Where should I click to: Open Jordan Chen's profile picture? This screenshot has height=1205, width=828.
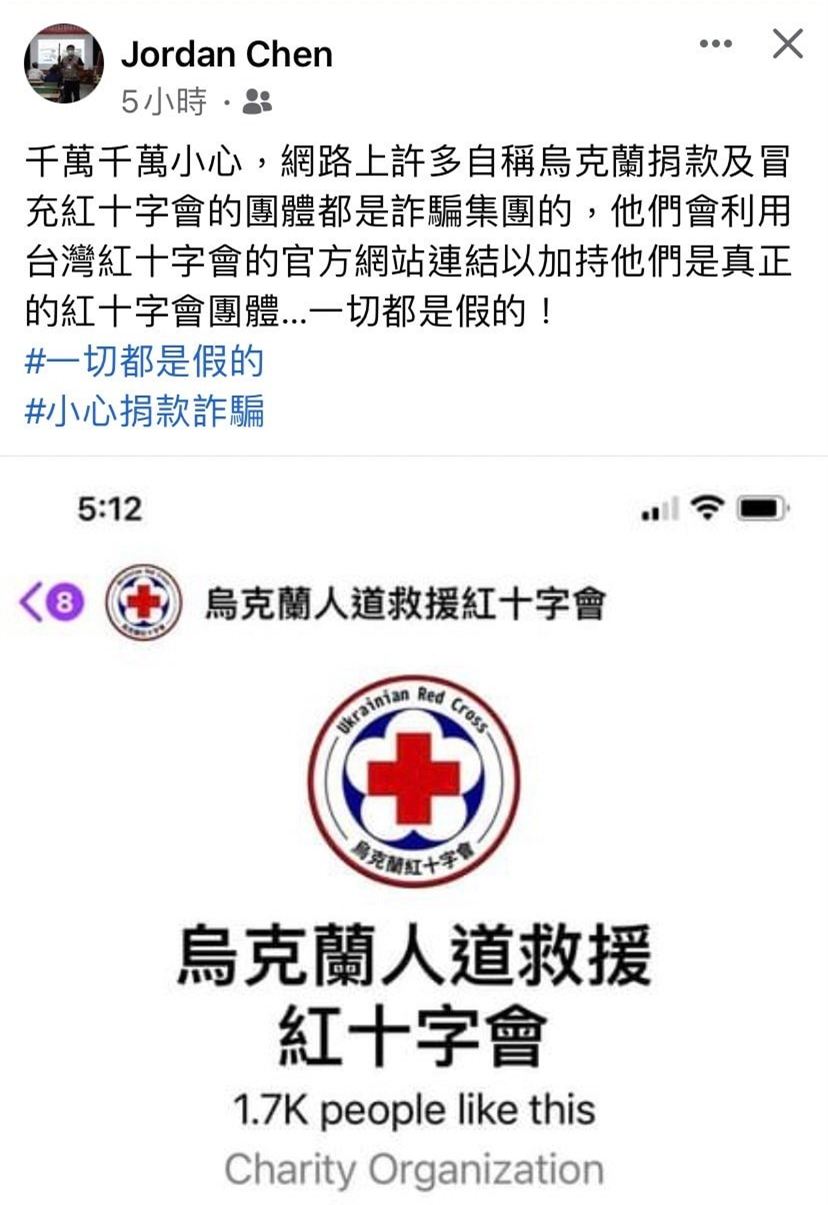click(63, 64)
